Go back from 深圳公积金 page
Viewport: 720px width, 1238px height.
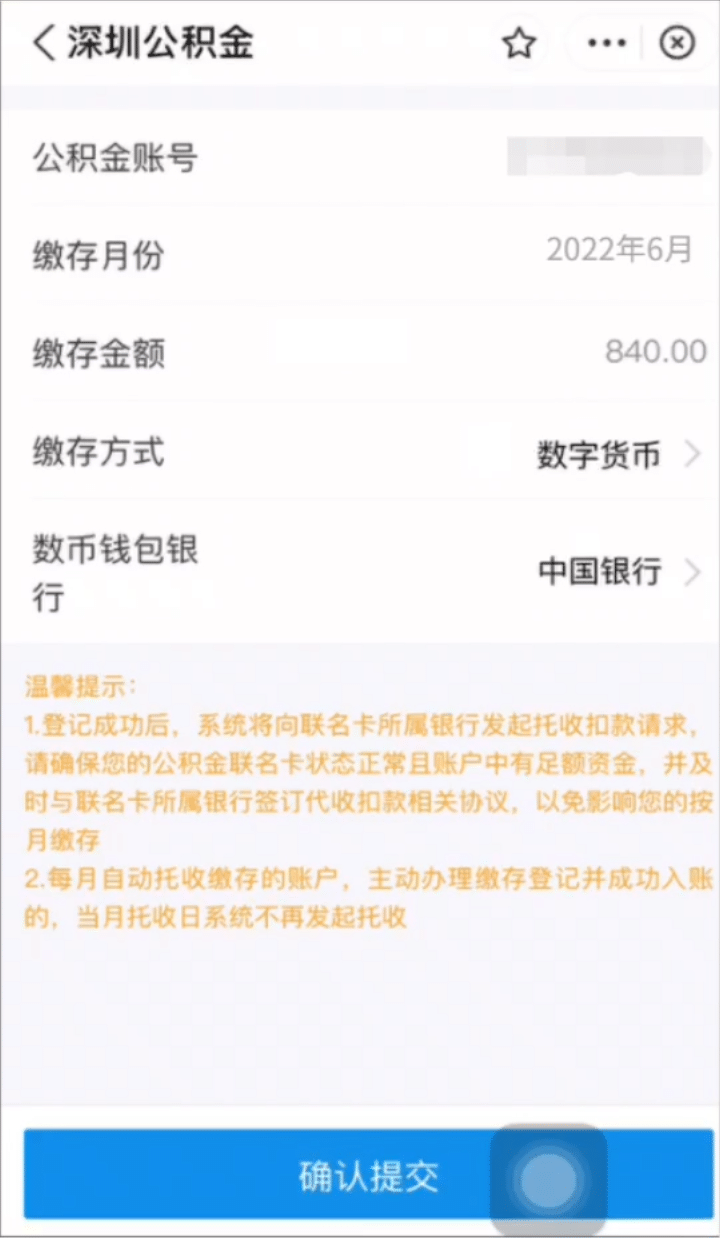tap(43, 43)
